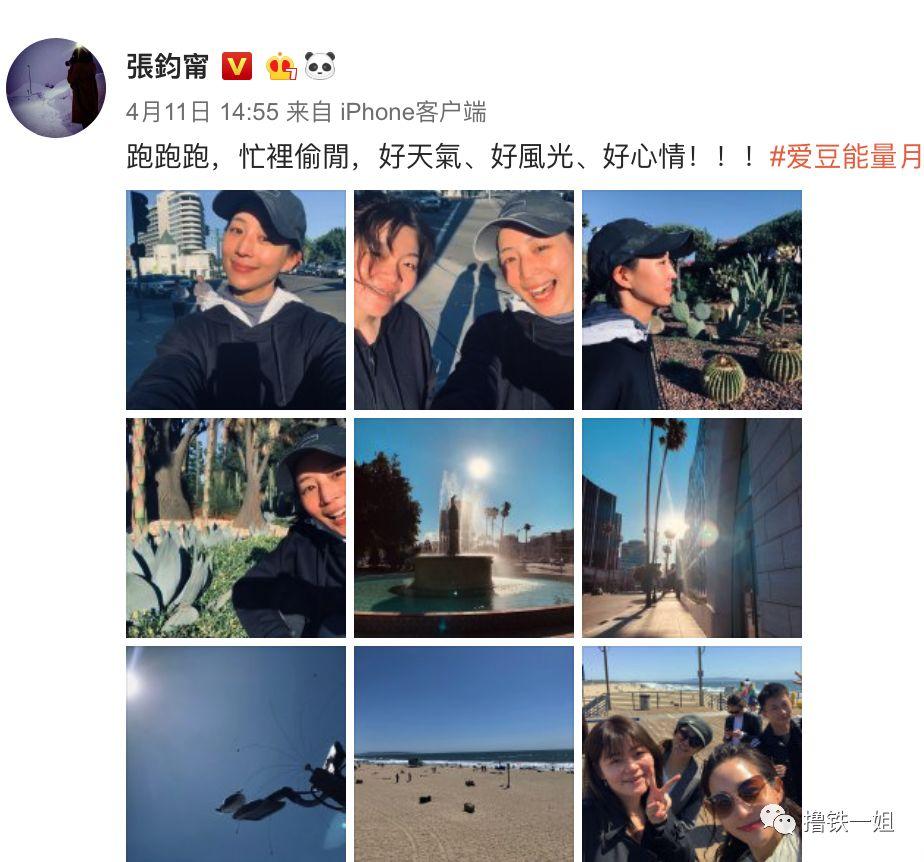This screenshot has height=862, width=924.
Task: Open the cactus garden profile photo
Action: [692, 300]
